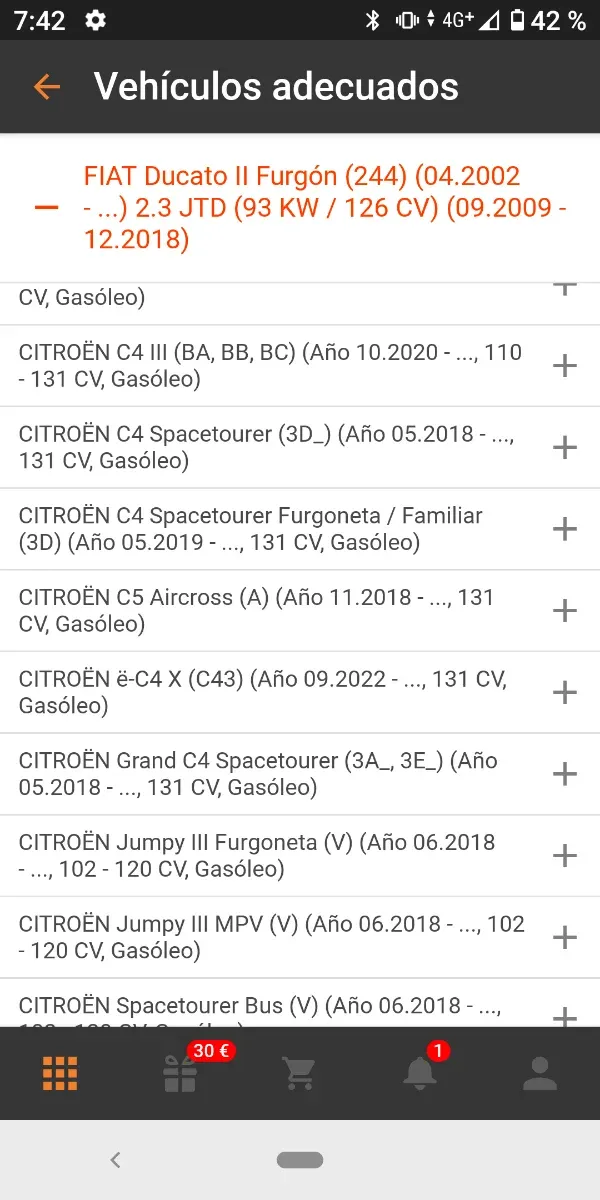Open the profile account tab
This screenshot has height=1200, width=600.
(540, 1073)
